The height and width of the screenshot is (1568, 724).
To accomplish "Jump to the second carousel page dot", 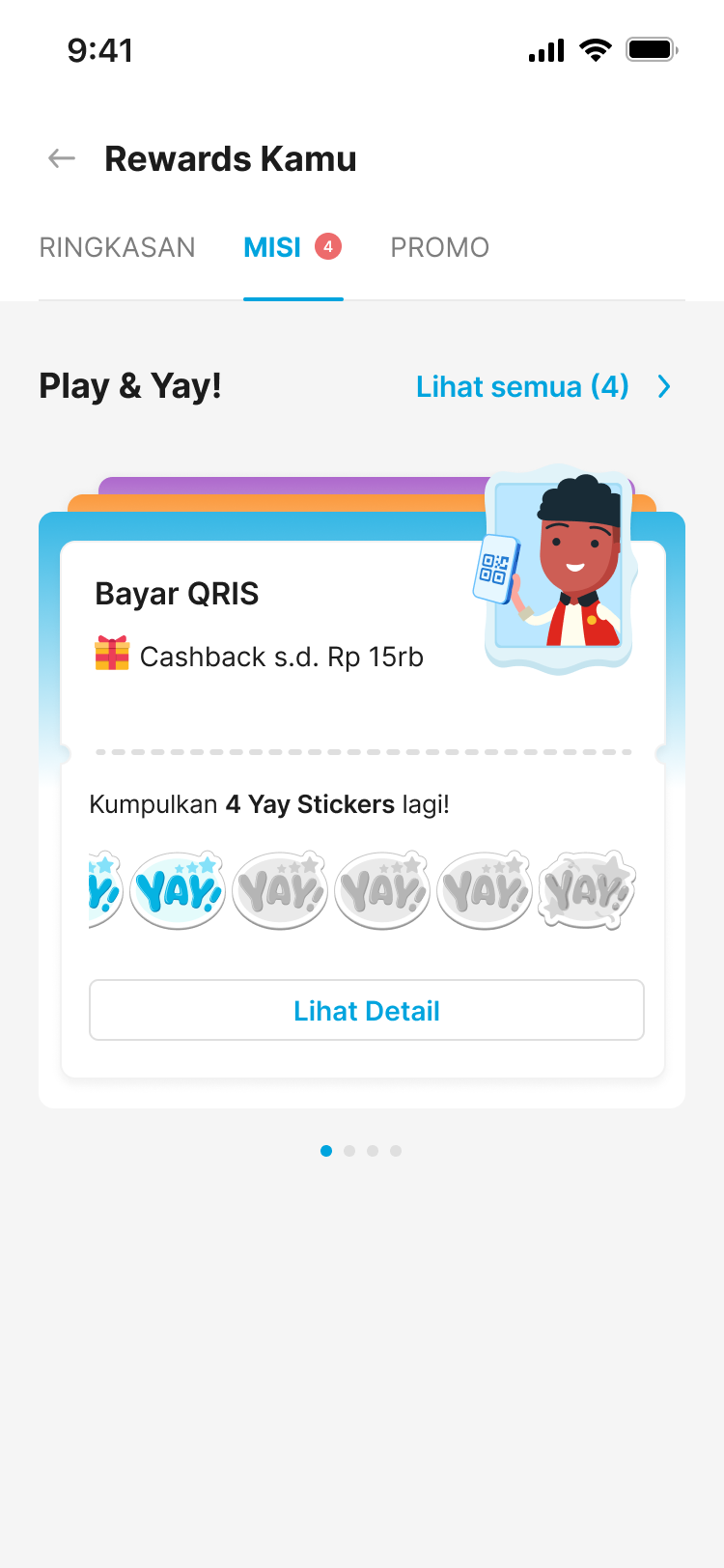I will point(349,1151).
